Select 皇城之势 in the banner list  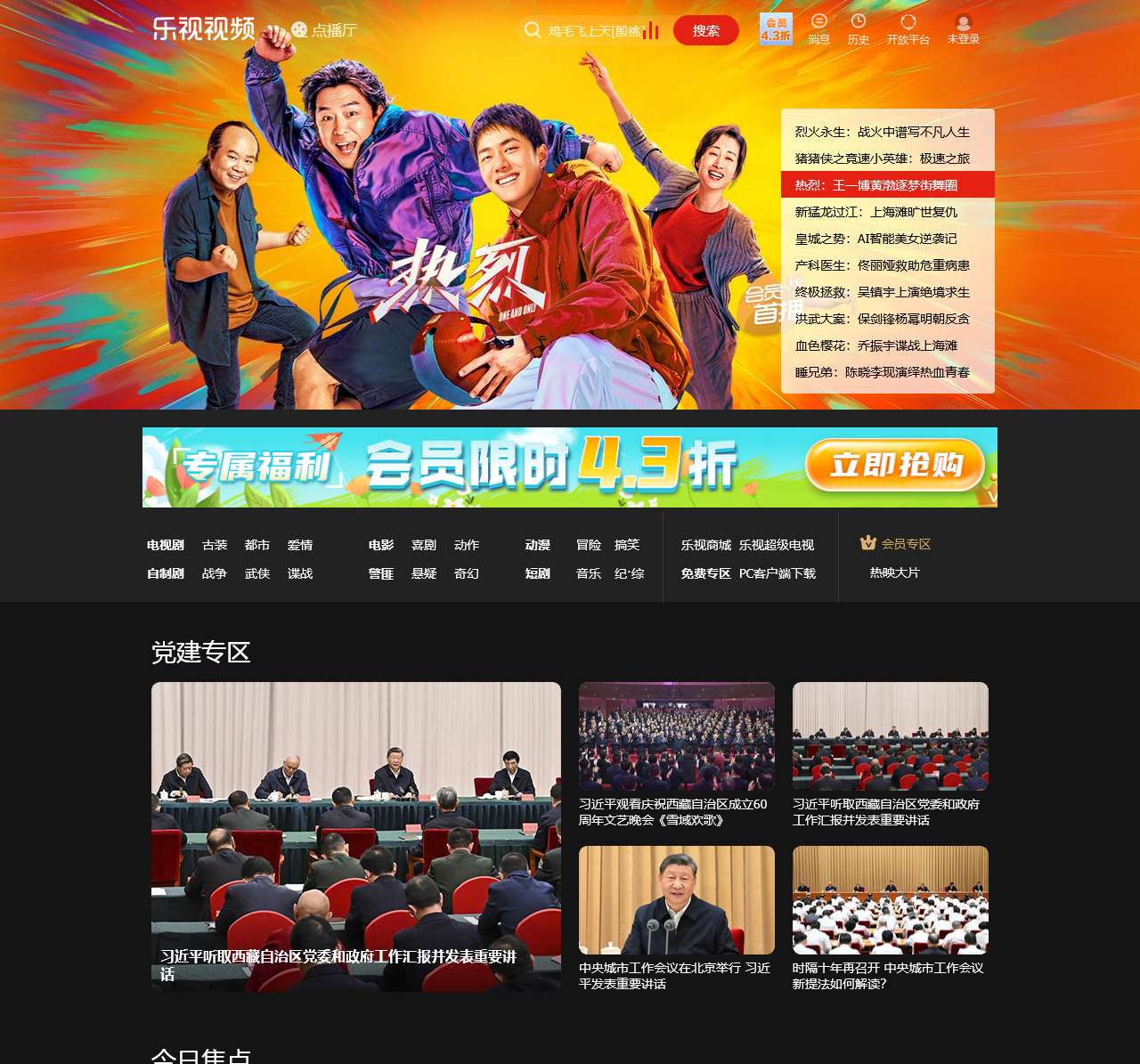click(x=875, y=239)
